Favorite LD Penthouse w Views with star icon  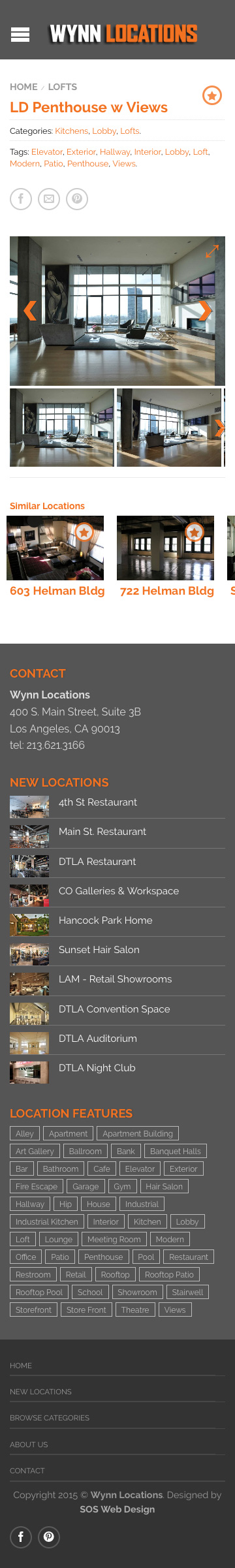211,96
